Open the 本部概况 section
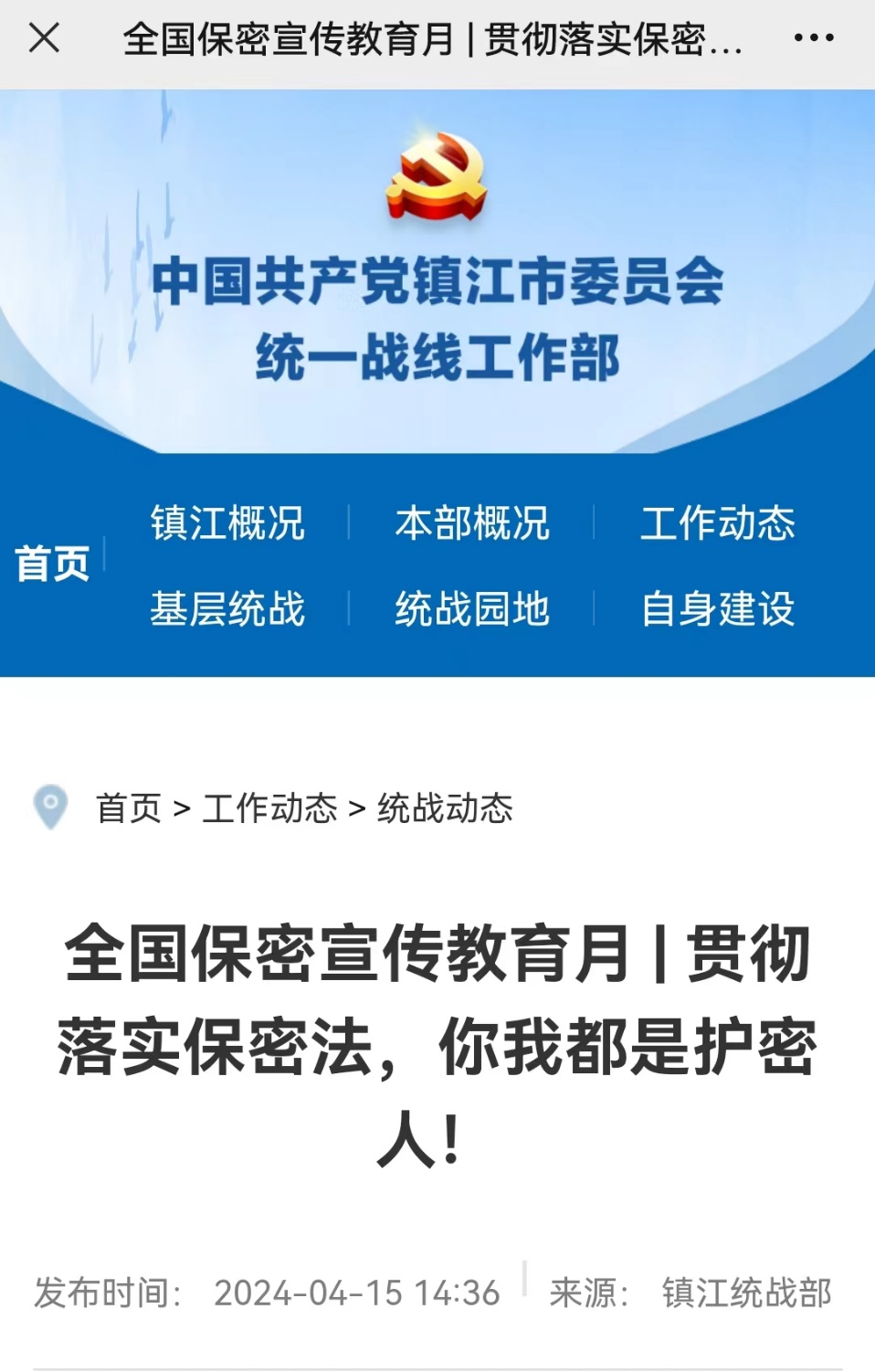The height and width of the screenshot is (1372, 875). tap(472, 523)
